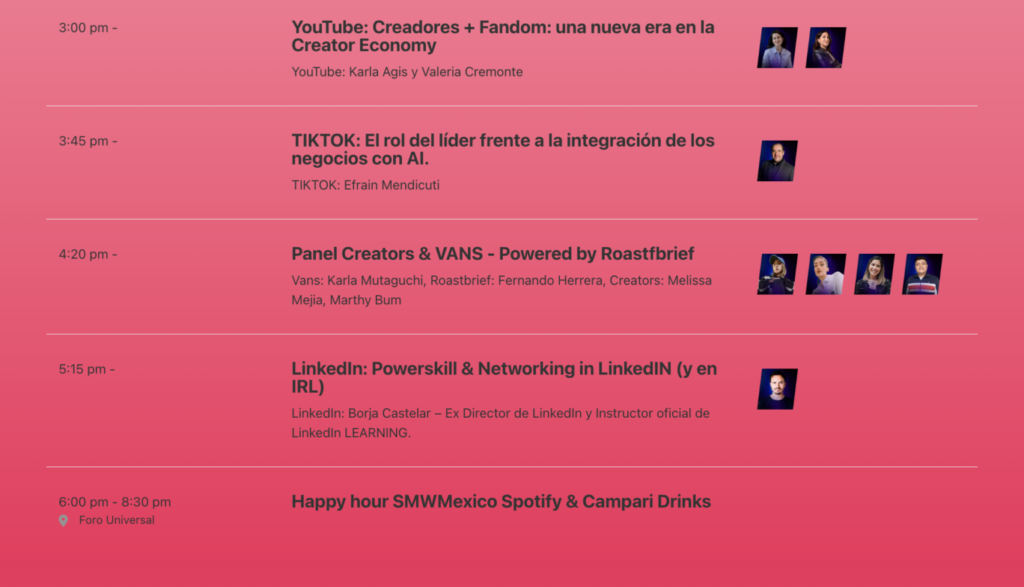
Task: Tap the Foro Universal location
Action: tap(116, 520)
